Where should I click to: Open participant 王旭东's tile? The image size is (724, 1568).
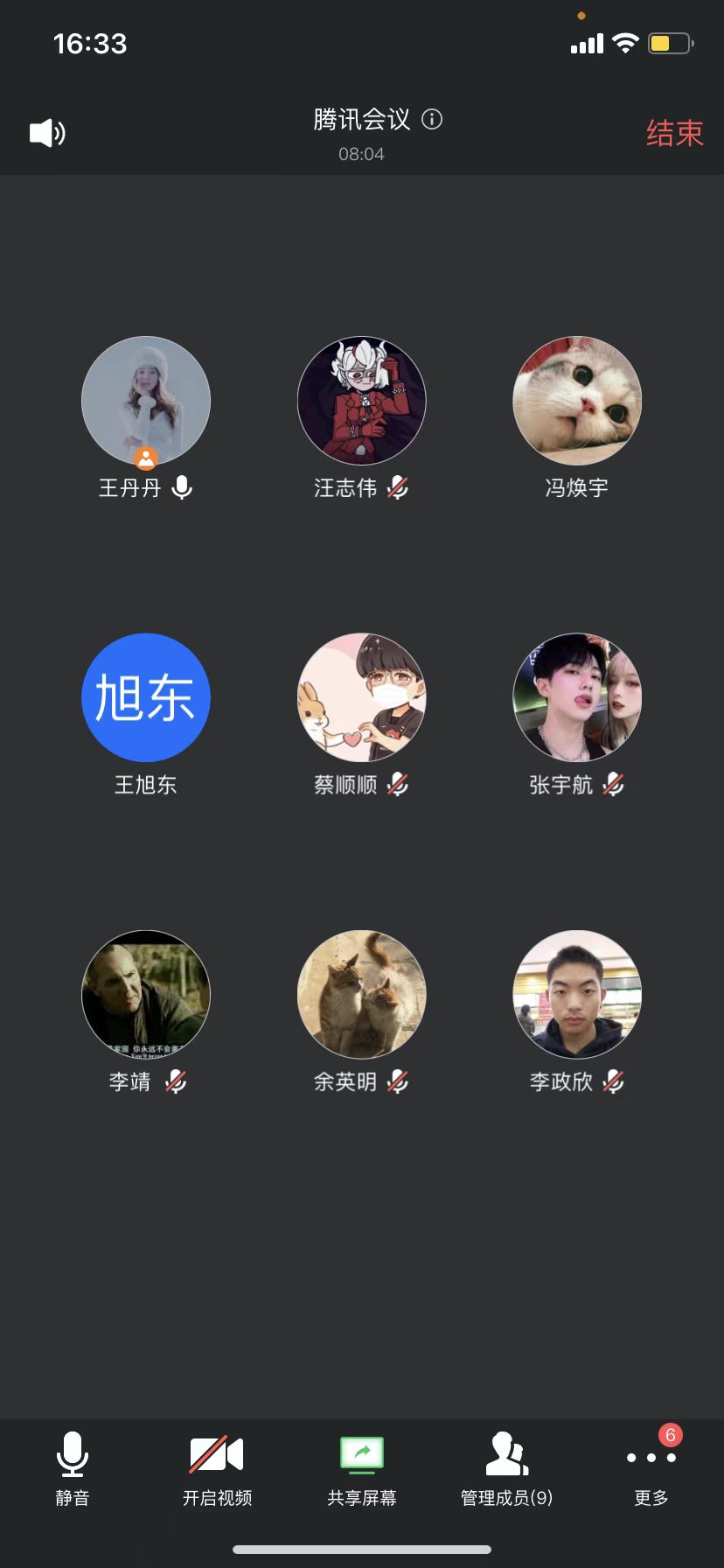[x=146, y=697]
